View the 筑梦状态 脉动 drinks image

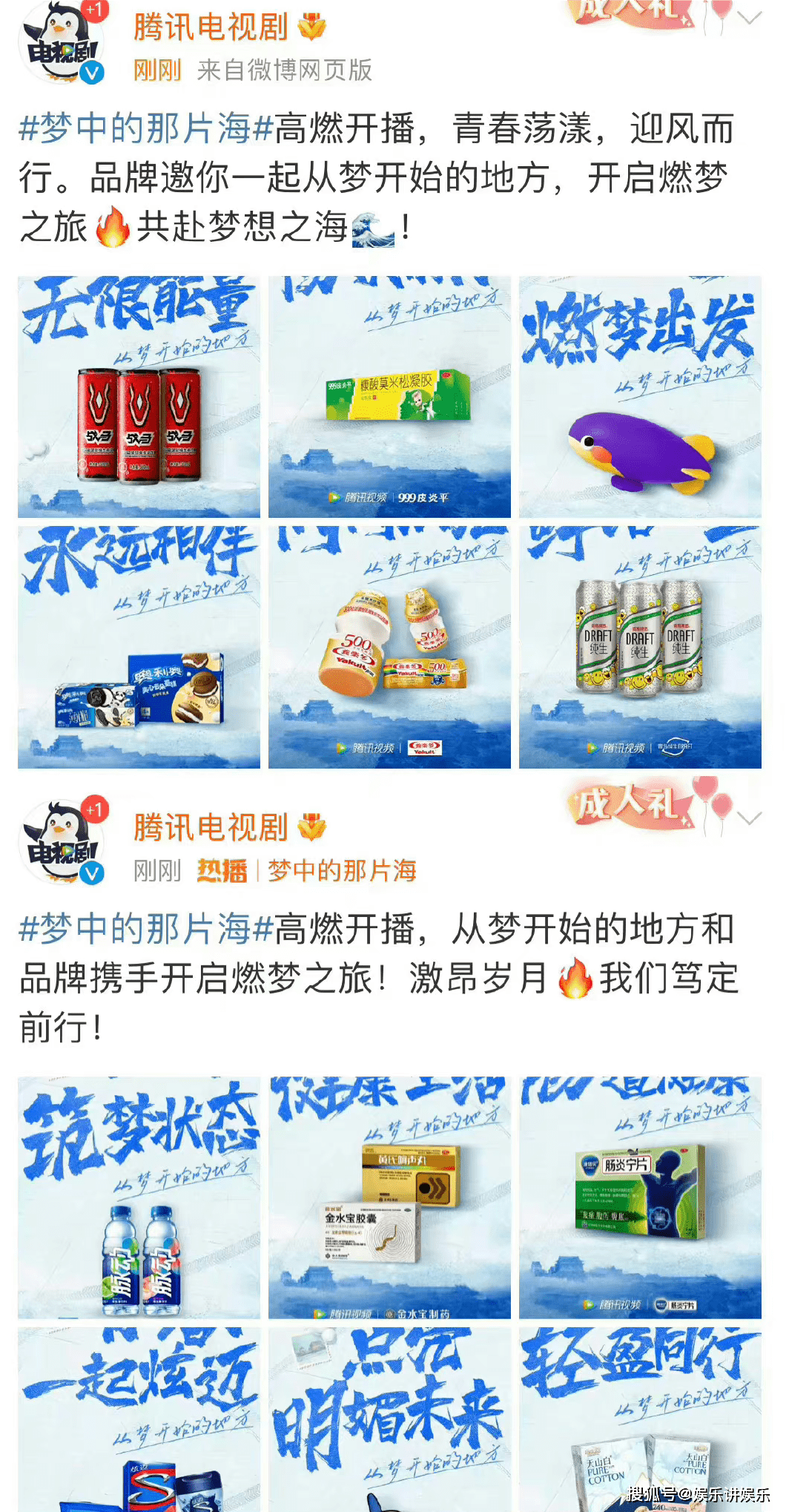(x=139, y=1197)
